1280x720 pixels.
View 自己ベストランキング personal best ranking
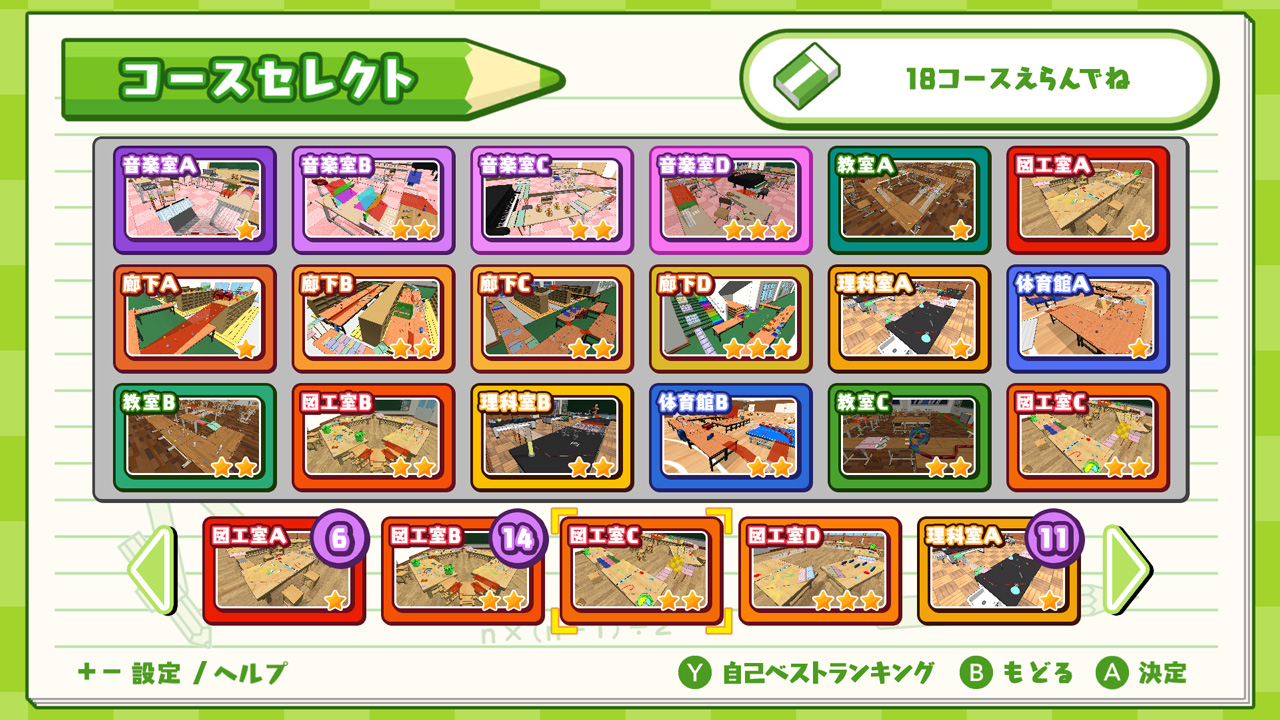point(806,673)
